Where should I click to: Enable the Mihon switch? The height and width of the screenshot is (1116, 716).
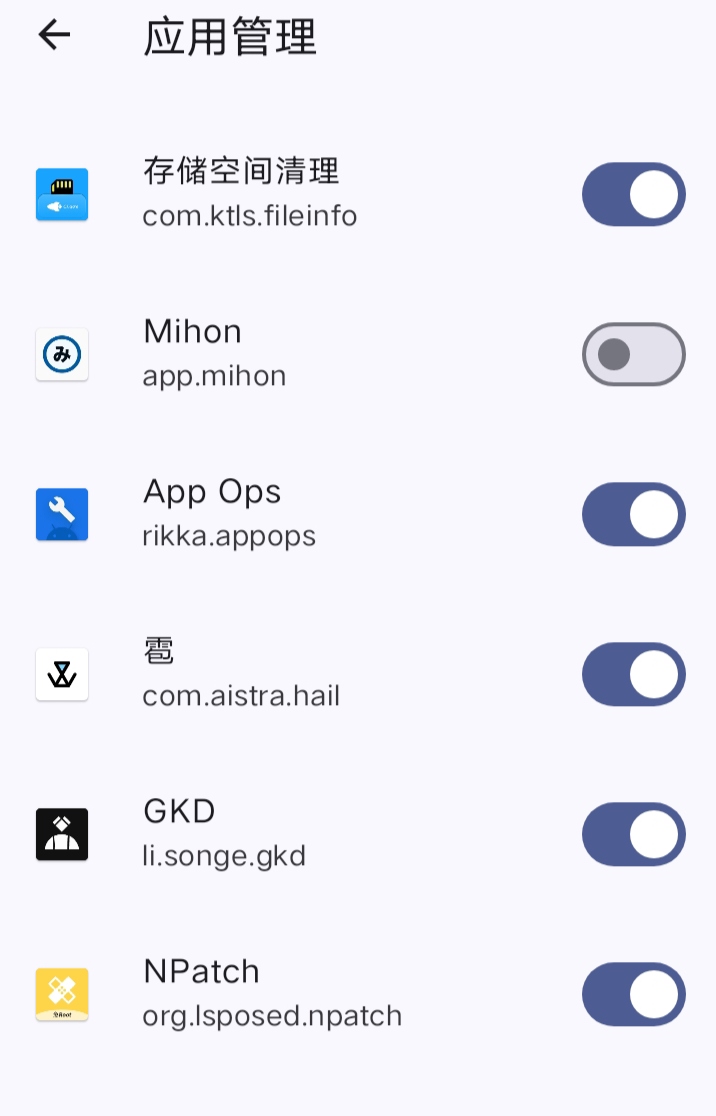pyautogui.click(x=633, y=354)
